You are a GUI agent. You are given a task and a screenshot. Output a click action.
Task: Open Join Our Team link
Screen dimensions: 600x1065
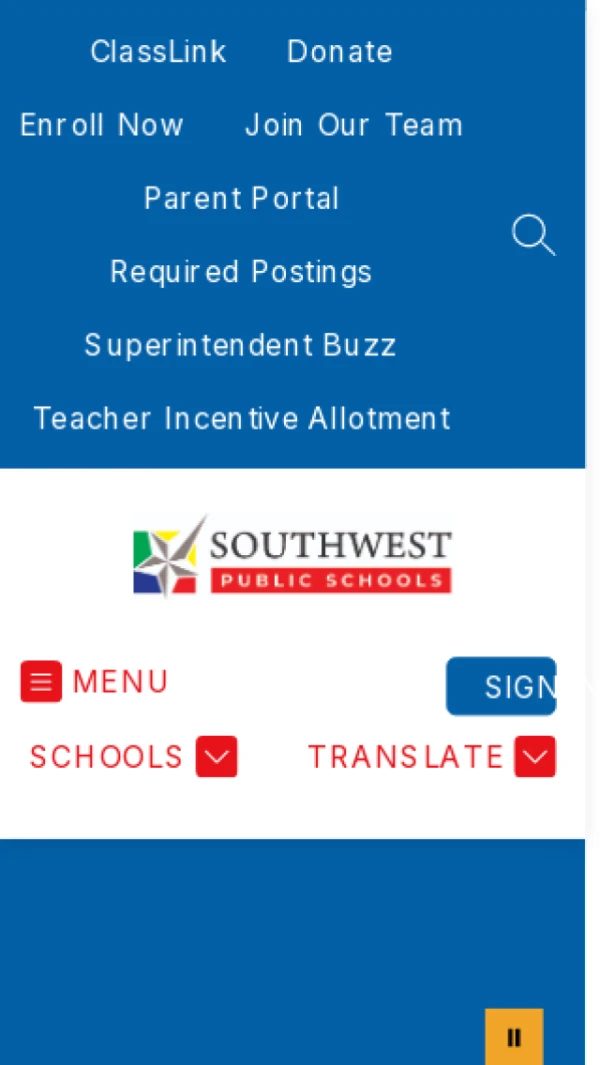point(354,125)
